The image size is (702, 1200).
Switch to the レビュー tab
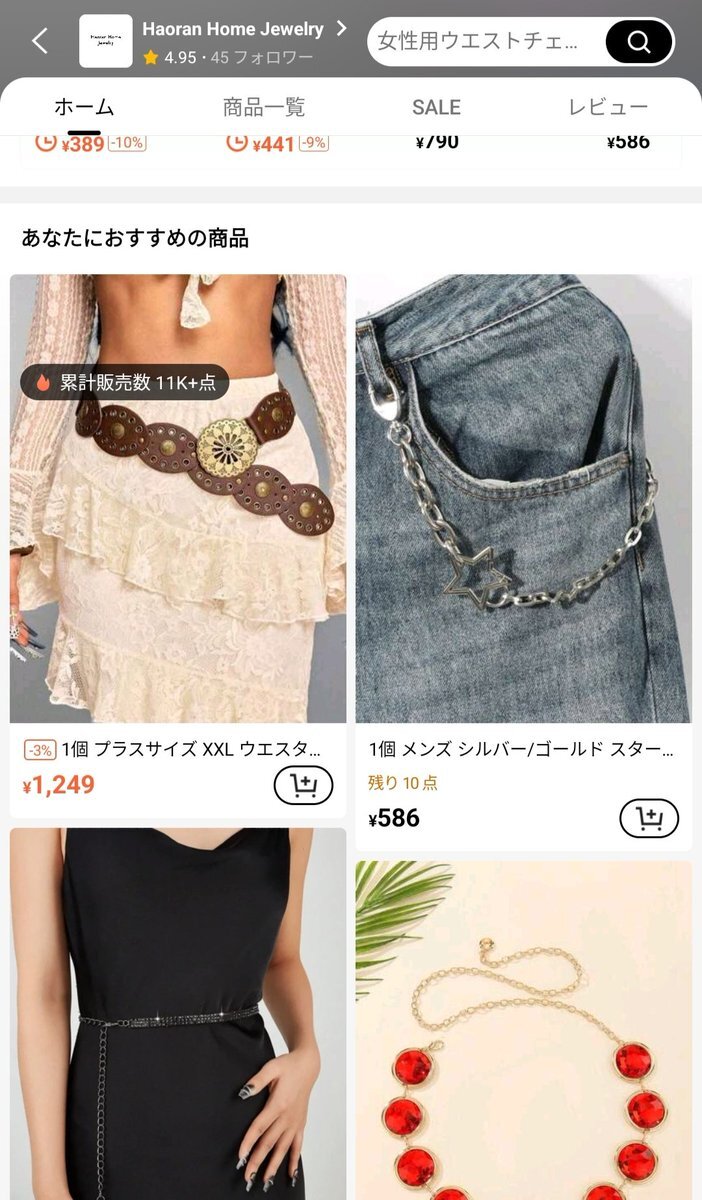[x=608, y=107]
